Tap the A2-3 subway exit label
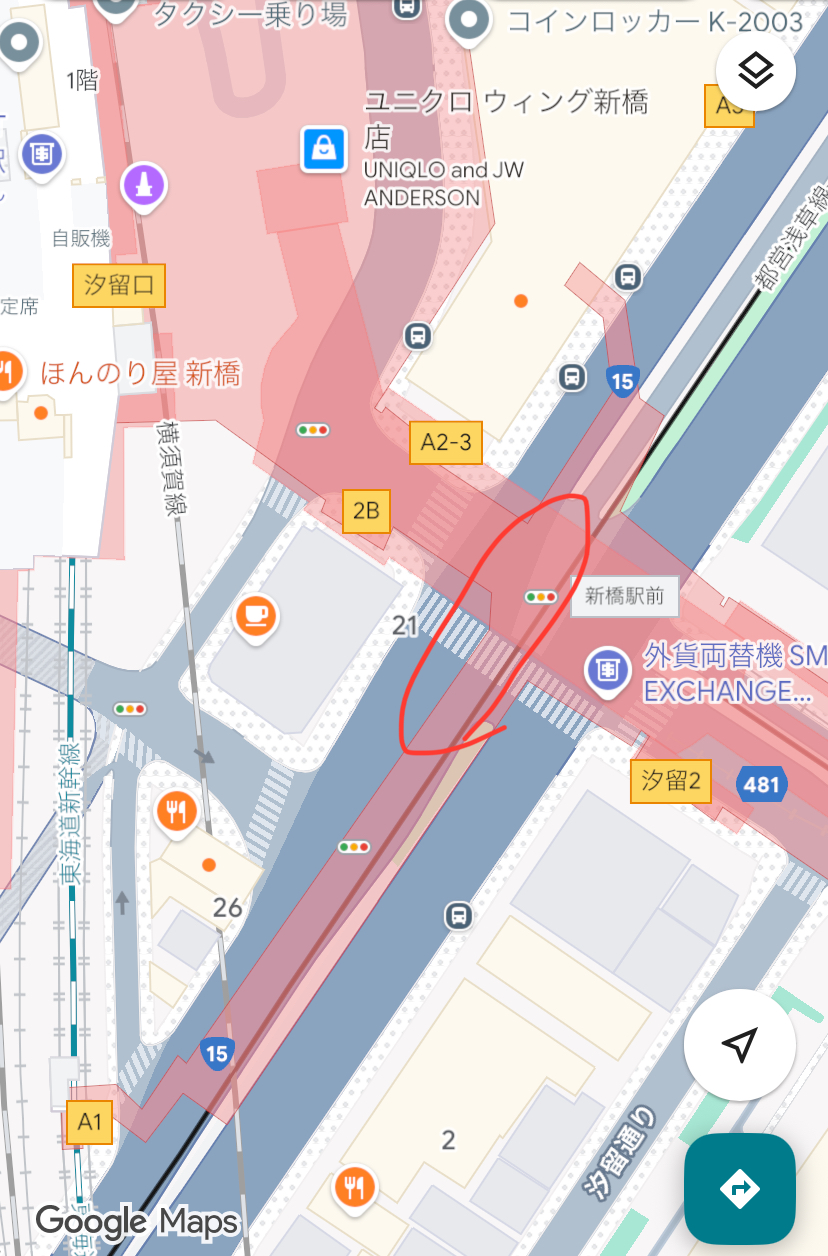Viewport: 828px width, 1256px height. click(445, 442)
